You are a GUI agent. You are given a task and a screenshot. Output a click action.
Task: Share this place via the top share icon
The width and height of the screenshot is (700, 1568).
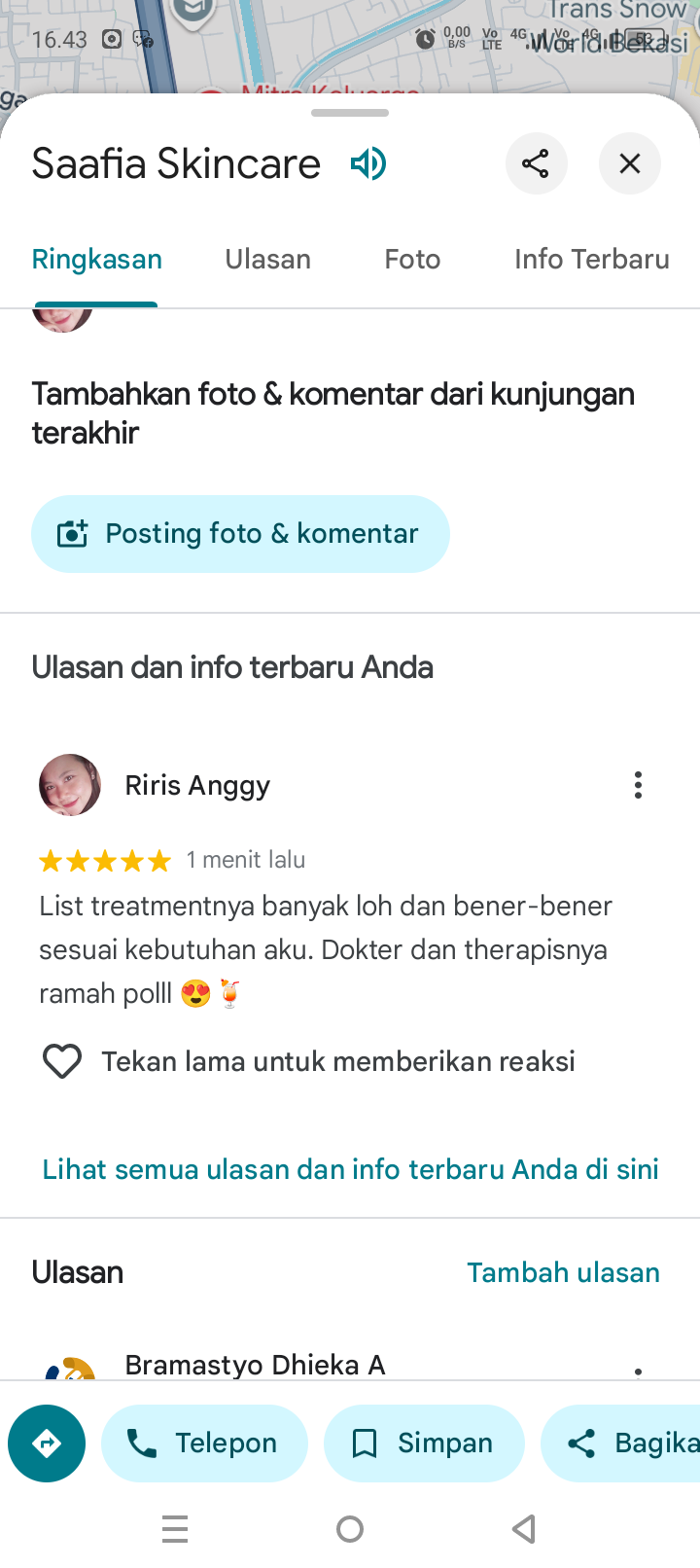click(x=536, y=163)
